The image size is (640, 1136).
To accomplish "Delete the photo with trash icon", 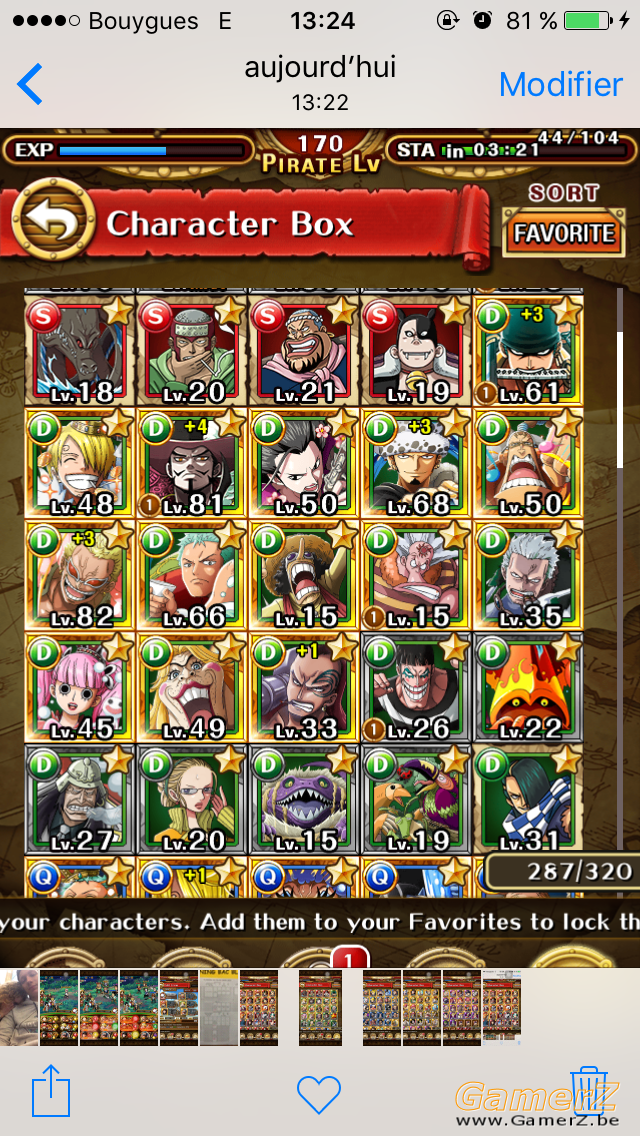I will point(589,1090).
